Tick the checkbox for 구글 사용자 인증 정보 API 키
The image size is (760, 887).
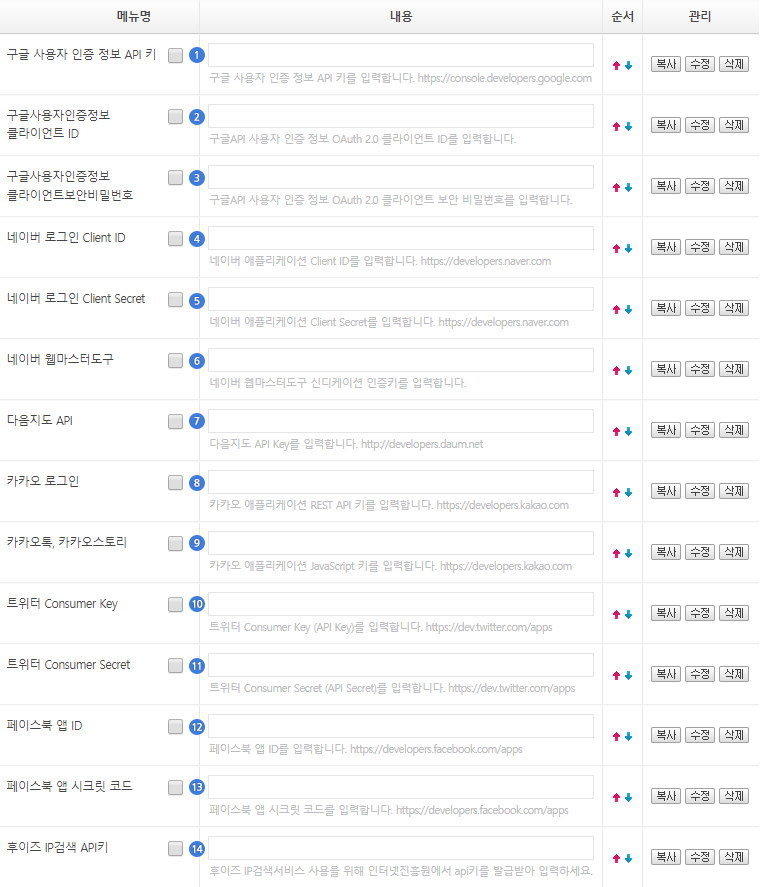point(175,55)
